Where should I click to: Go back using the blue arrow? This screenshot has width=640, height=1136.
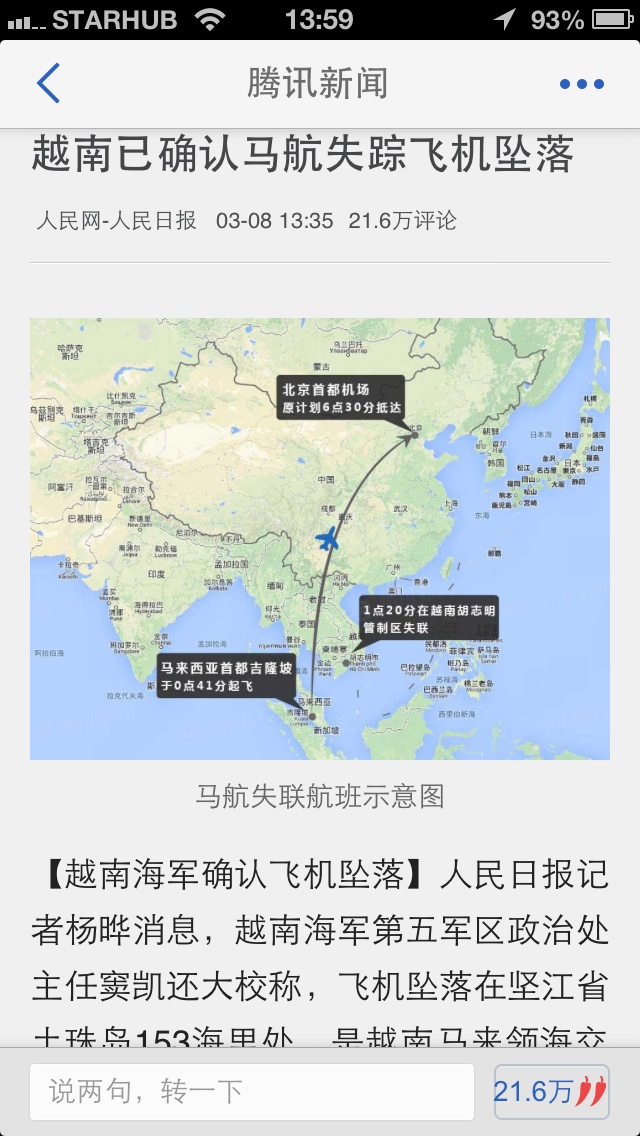coord(48,84)
